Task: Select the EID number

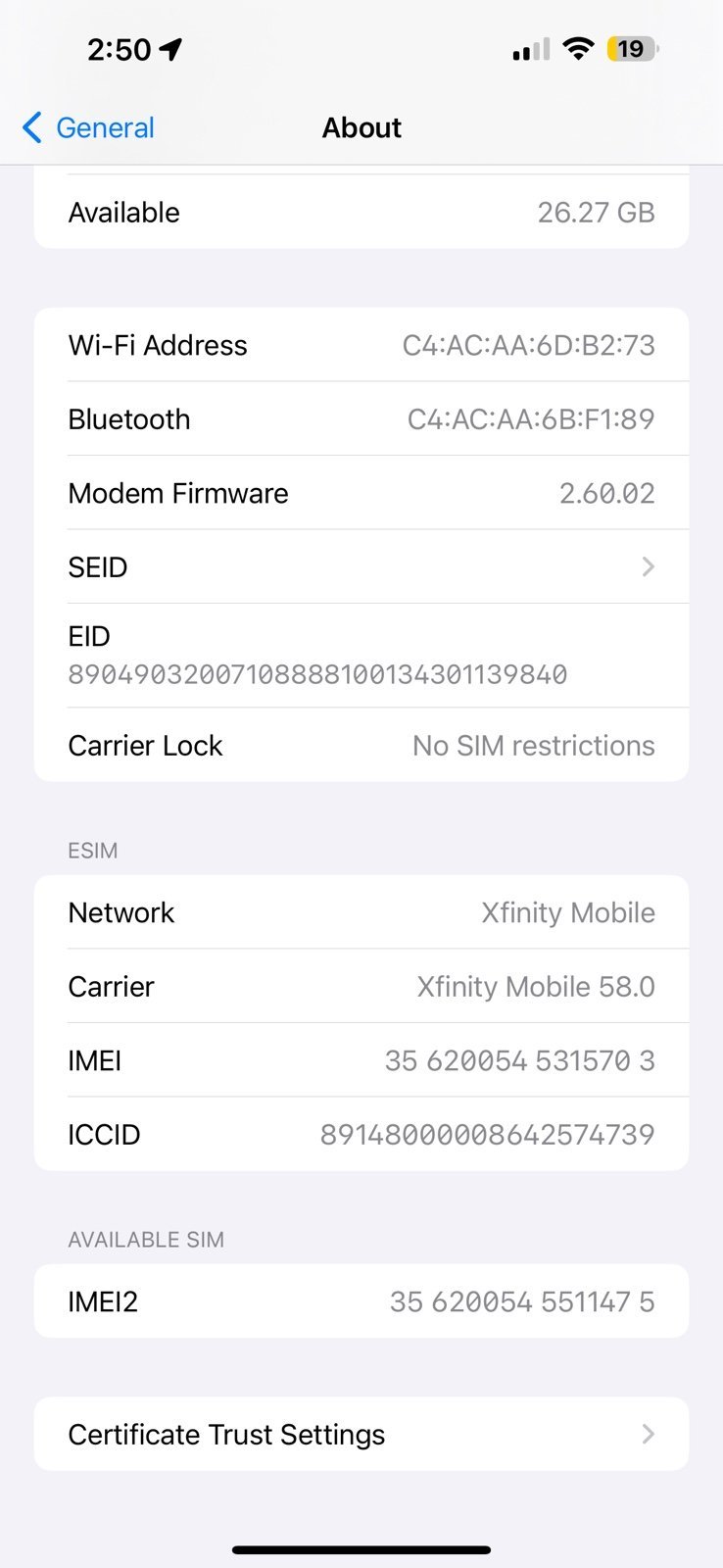Action: coord(318,674)
